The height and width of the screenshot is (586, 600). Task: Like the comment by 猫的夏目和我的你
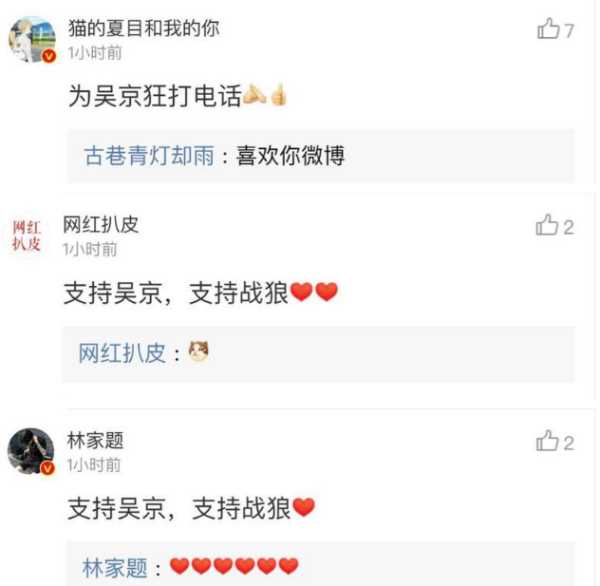pos(548,29)
